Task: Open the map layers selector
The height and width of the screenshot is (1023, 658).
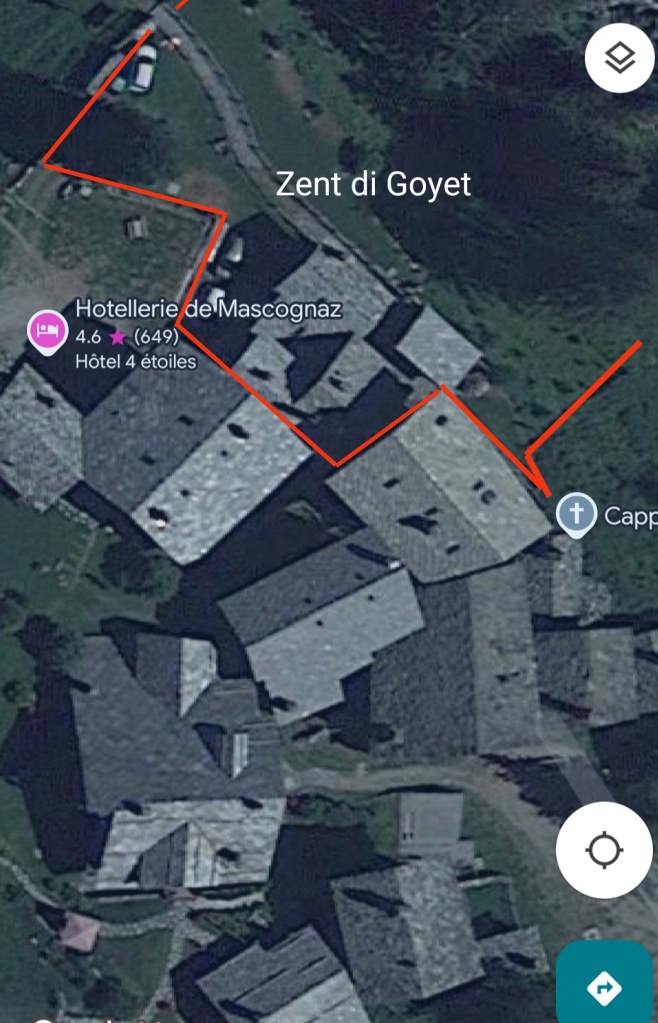Action: (620, 59)
